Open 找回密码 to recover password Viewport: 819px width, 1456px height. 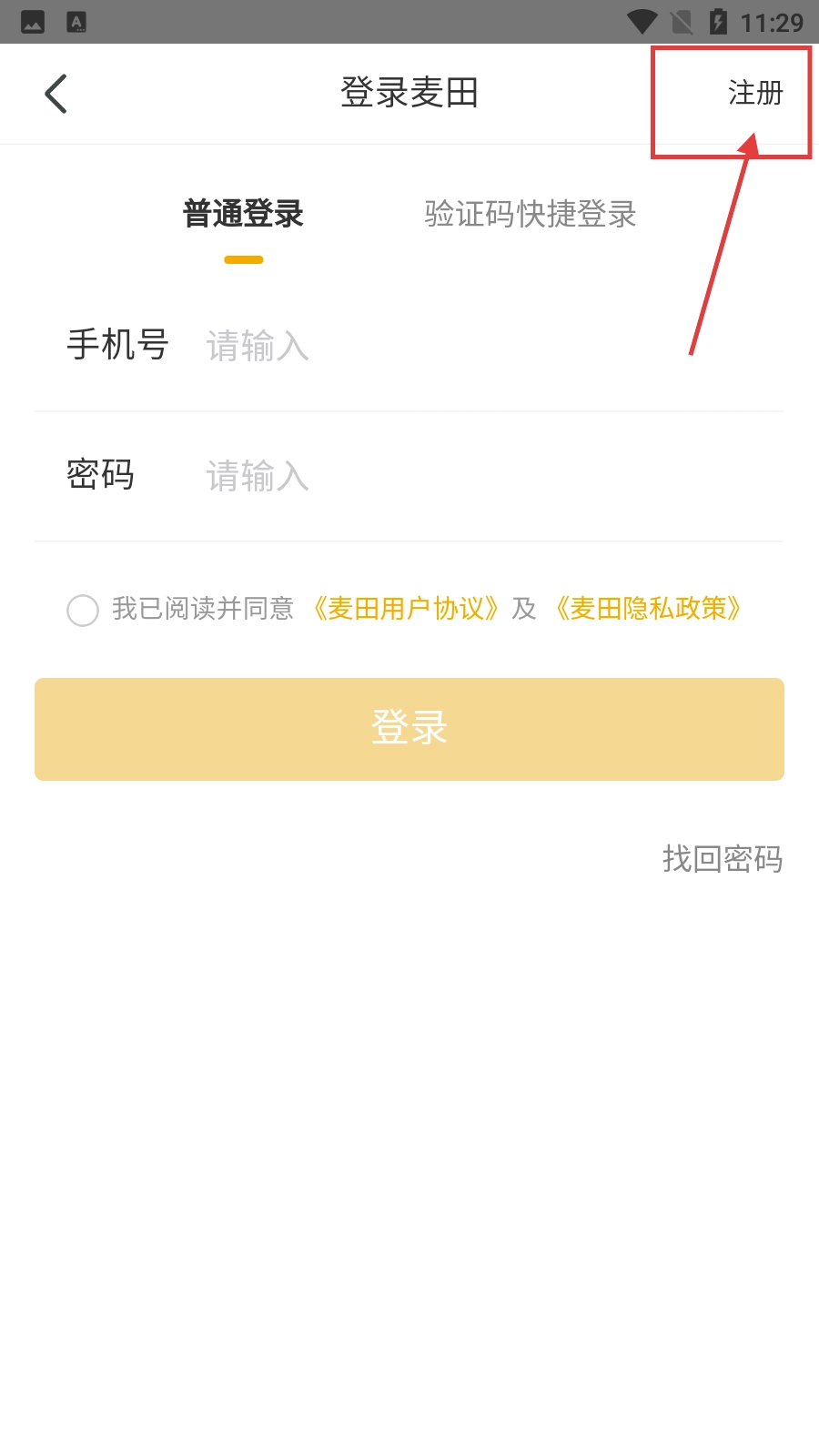tap(722, 858)
